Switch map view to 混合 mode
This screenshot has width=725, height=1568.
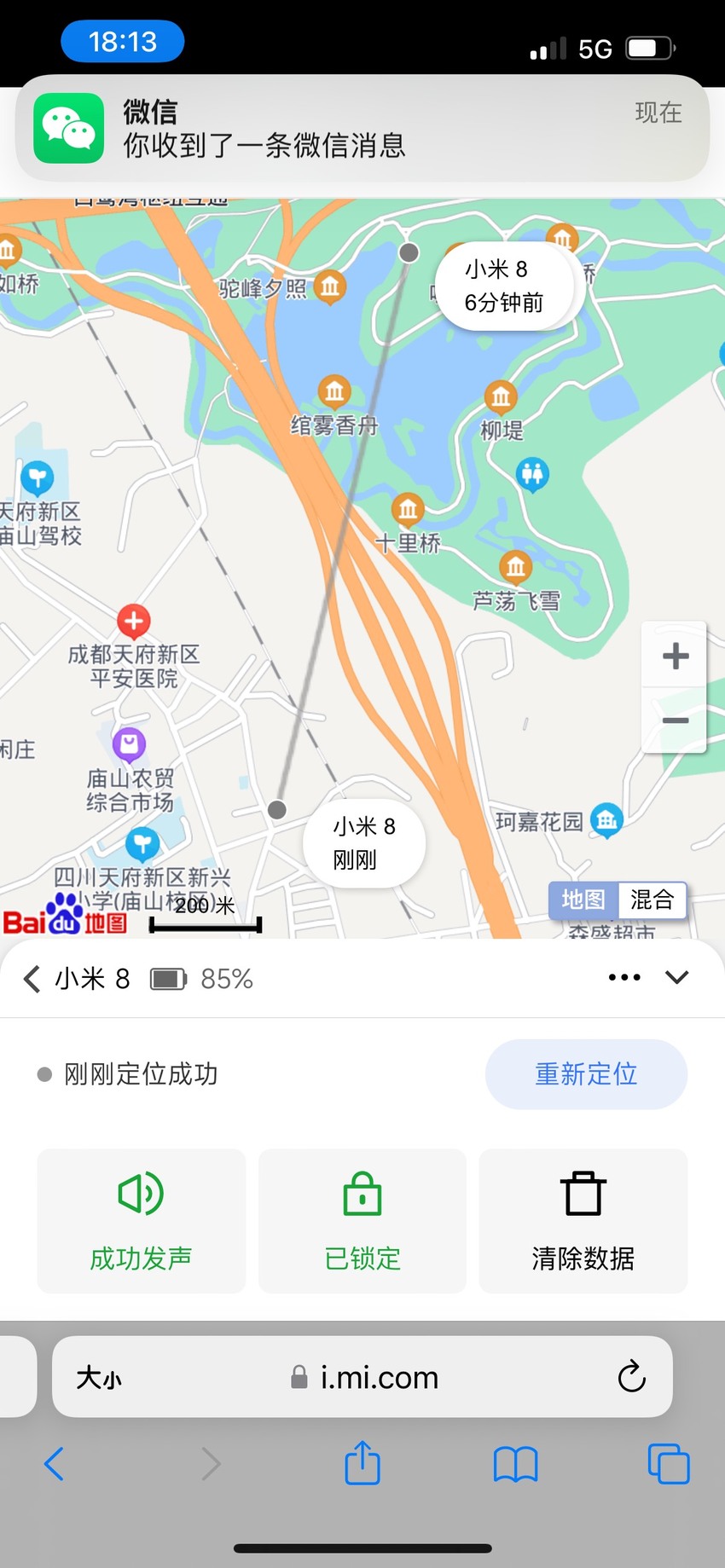(652, 900)
